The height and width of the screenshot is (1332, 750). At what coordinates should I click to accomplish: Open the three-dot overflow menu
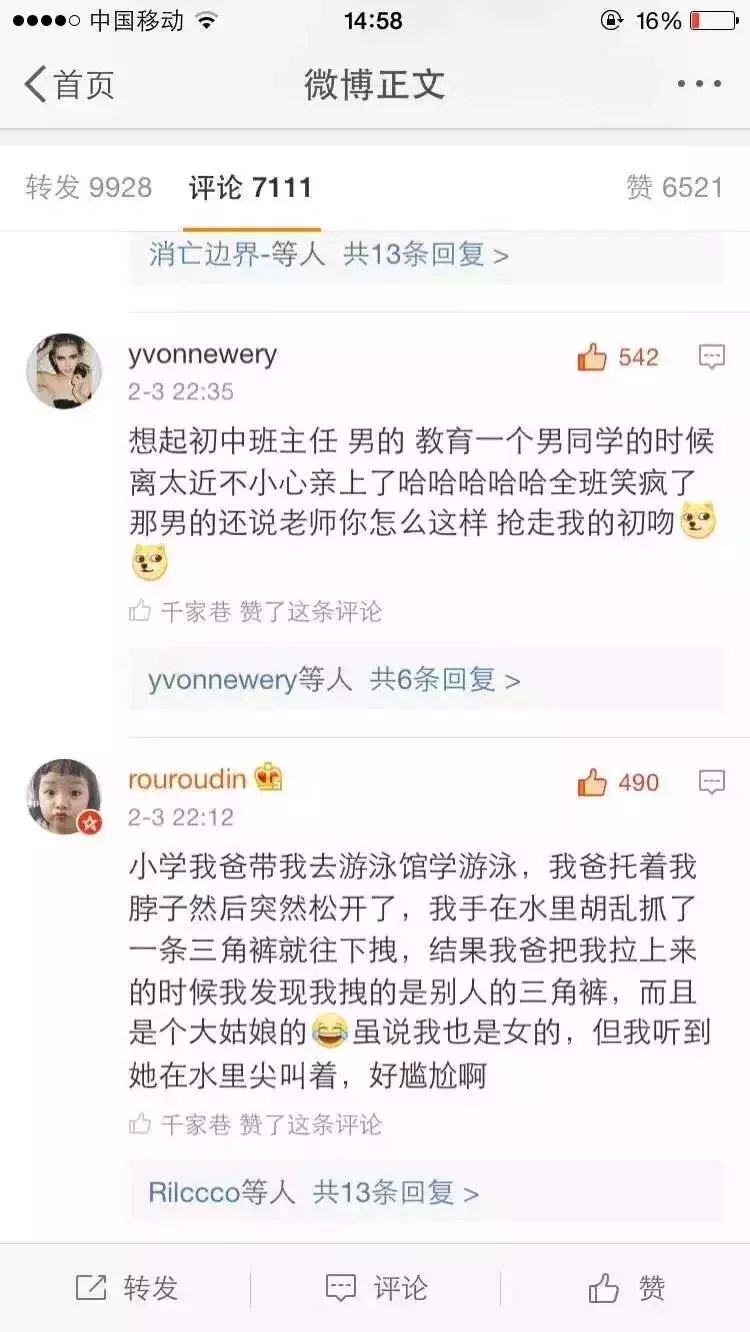pyautogui.click(x=699, y=84)
